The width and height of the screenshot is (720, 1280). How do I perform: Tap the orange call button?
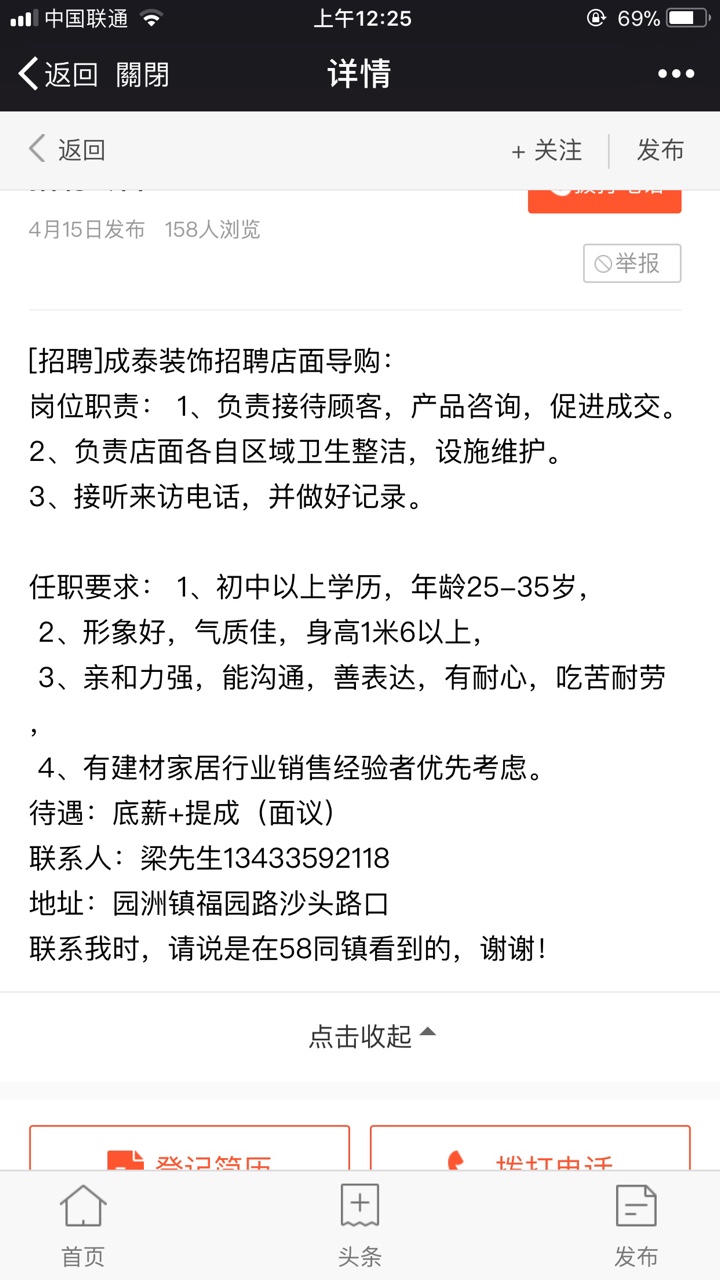coord(604,198)
